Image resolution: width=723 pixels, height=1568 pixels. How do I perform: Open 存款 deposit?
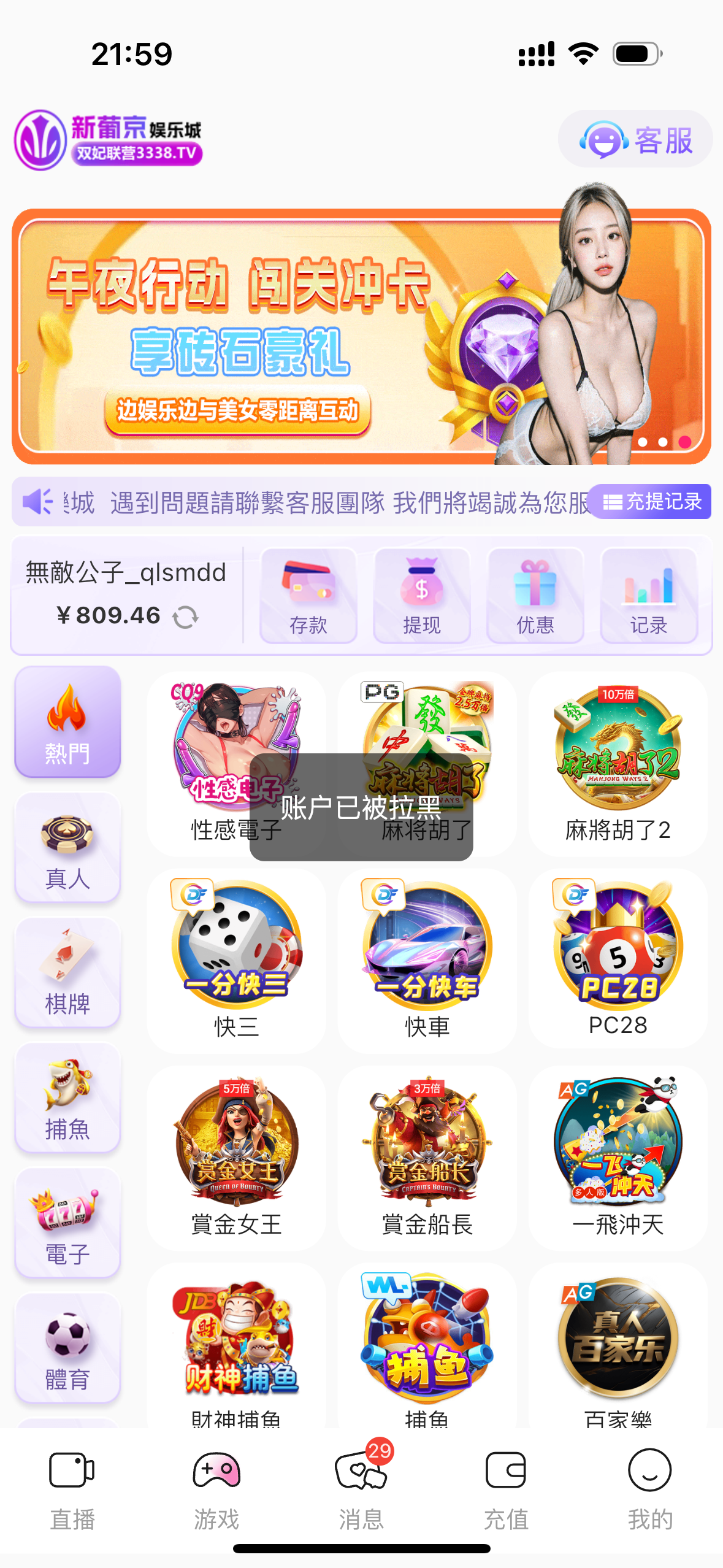308,595
